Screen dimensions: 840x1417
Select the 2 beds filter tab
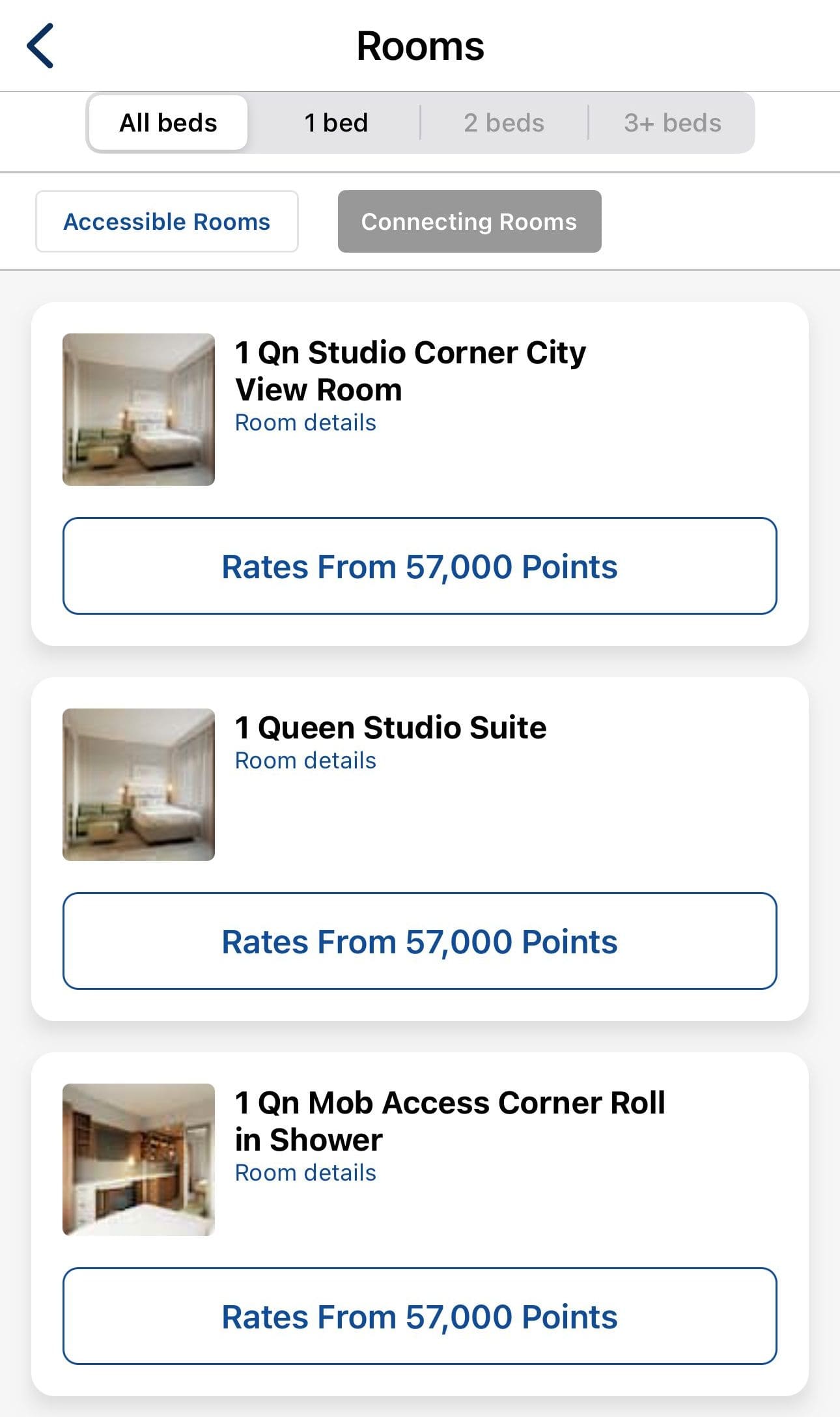tap(503, 122)
